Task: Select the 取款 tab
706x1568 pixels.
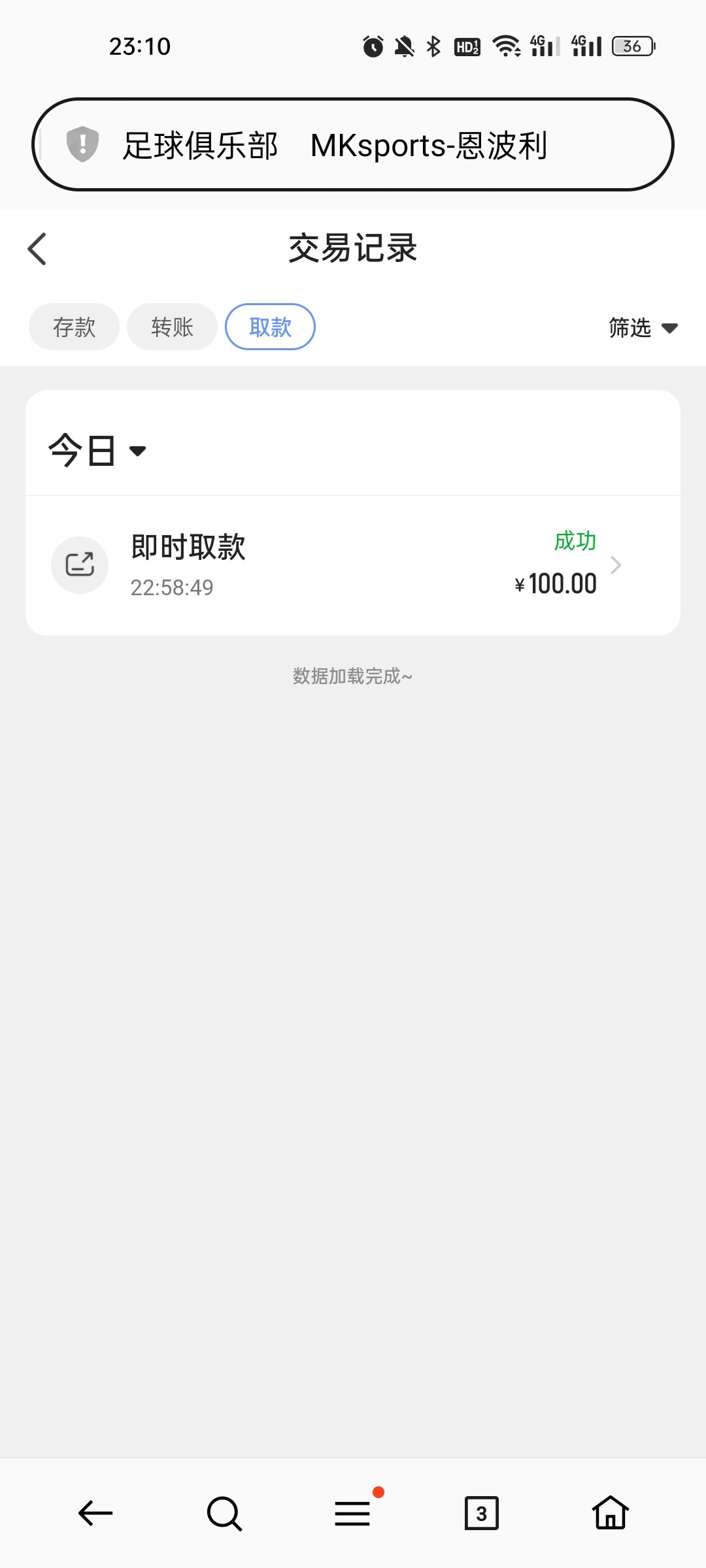Action: point(270,327)
